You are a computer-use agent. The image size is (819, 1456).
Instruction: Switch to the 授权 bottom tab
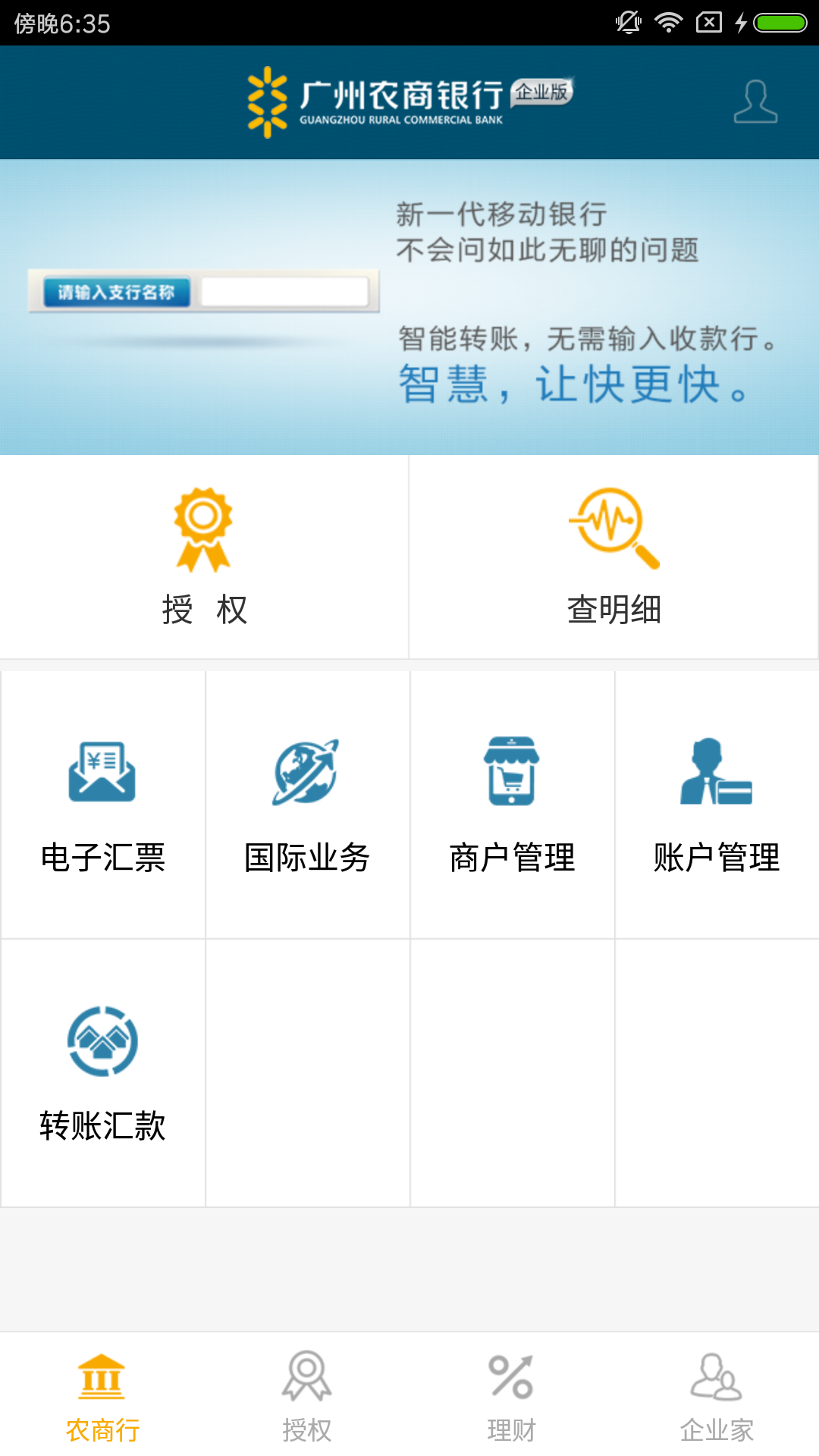pos(307,1395)
